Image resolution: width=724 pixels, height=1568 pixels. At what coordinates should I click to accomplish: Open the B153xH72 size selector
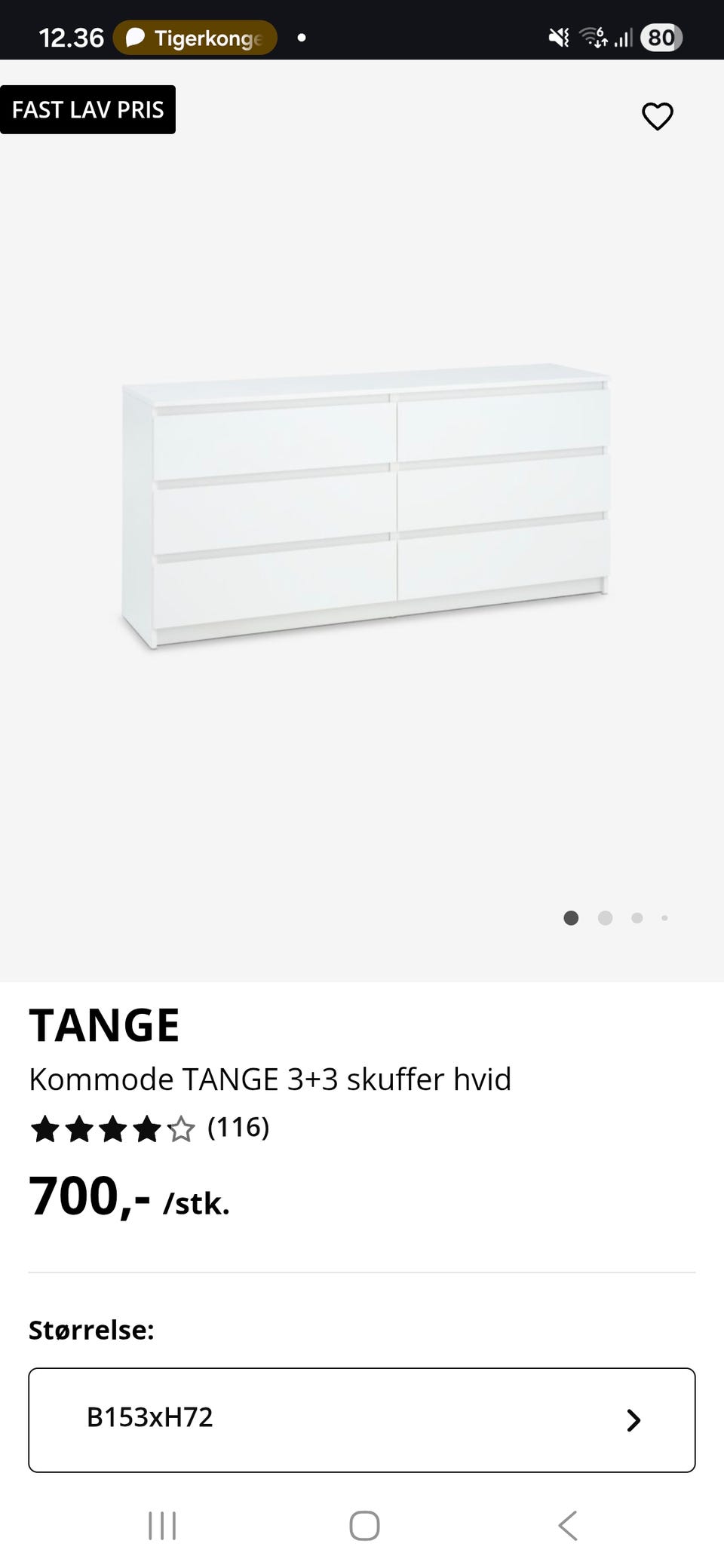point(362,1419)
